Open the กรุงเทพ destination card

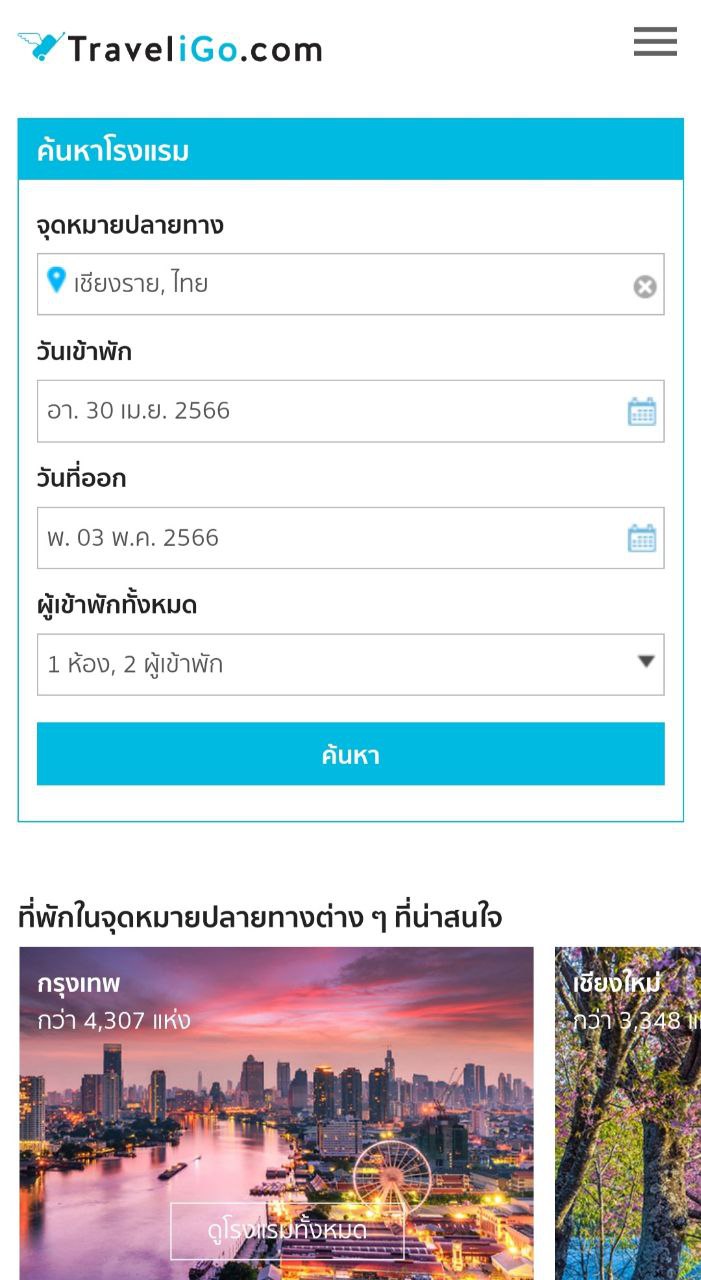coord(276,1080)
